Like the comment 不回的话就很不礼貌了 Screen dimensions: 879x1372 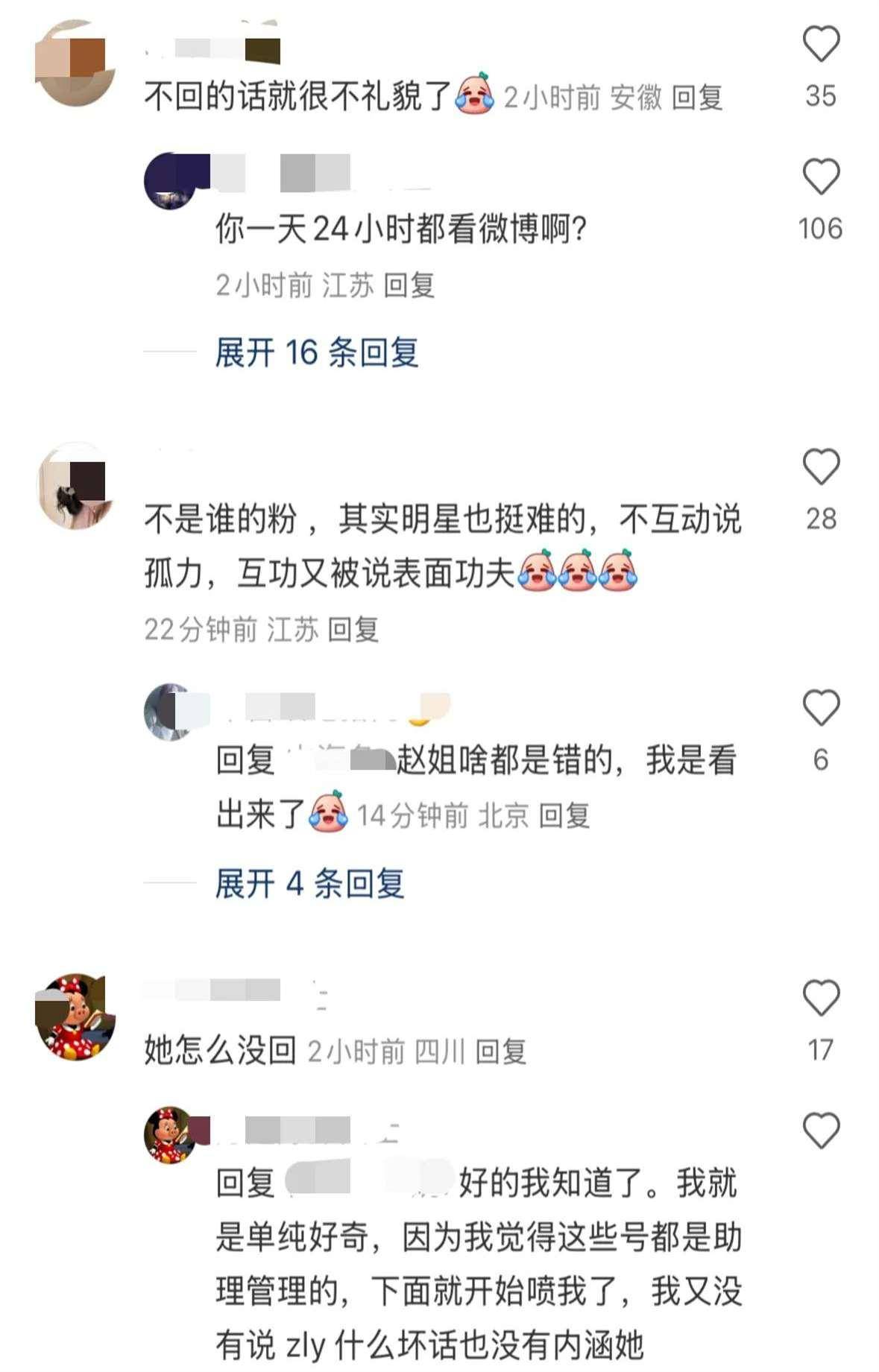coord(820,44)
